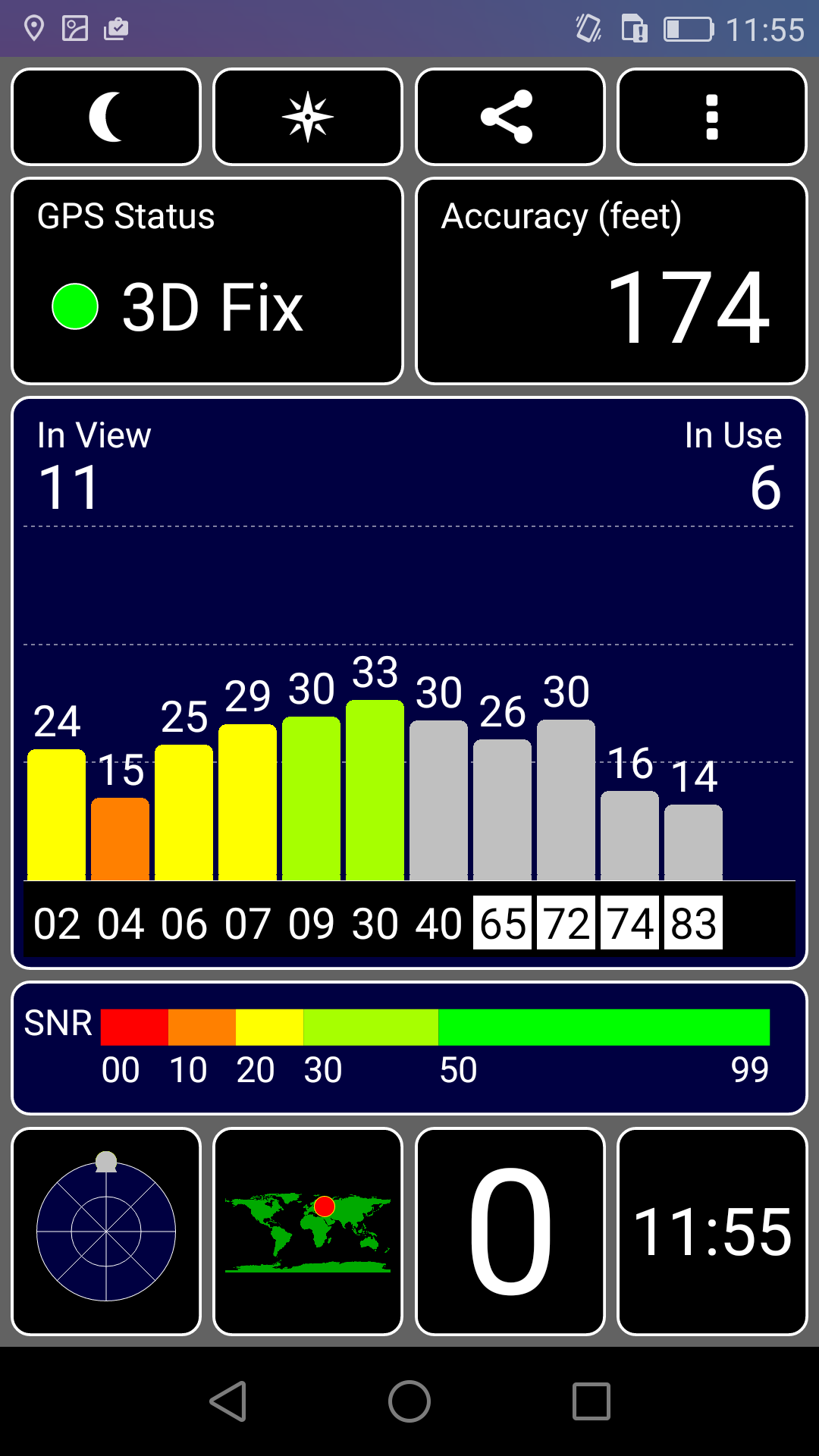Open the three-dot overflow menu

point(712,117)
